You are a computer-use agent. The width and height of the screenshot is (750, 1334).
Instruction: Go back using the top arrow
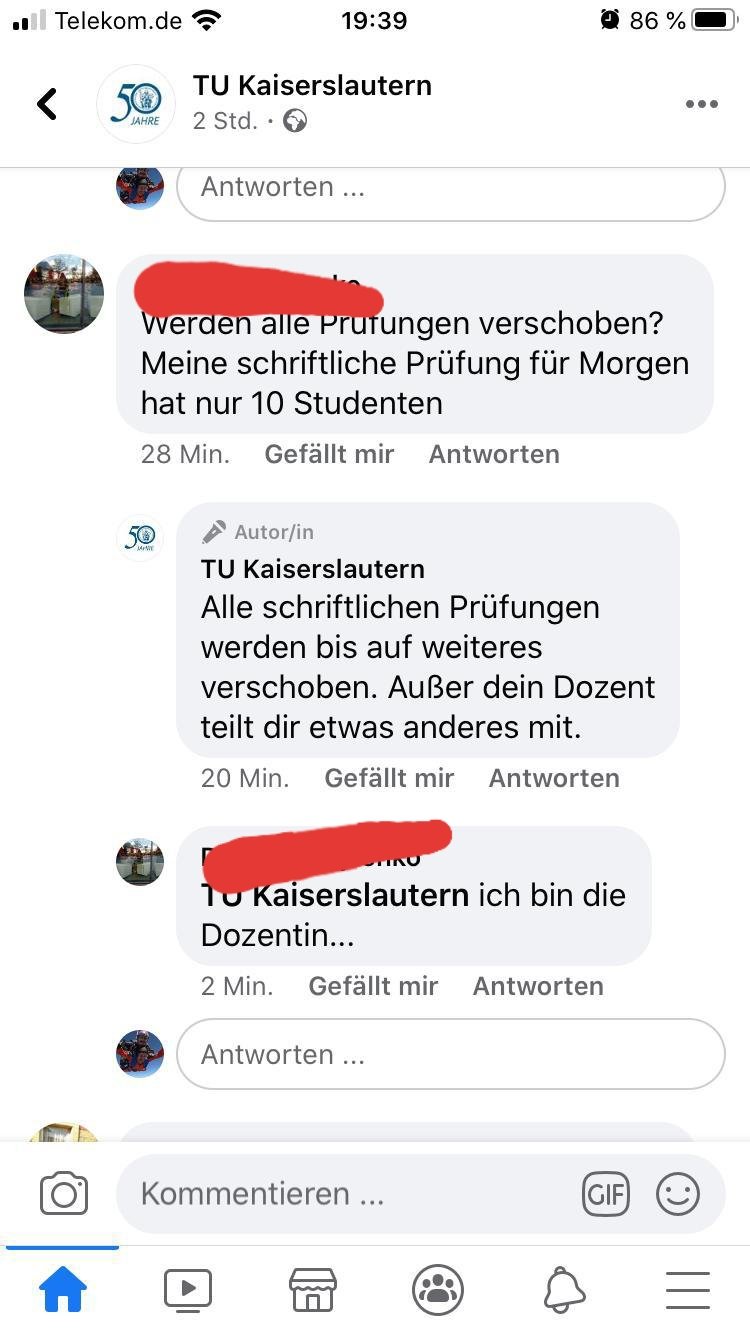point(47,104)
